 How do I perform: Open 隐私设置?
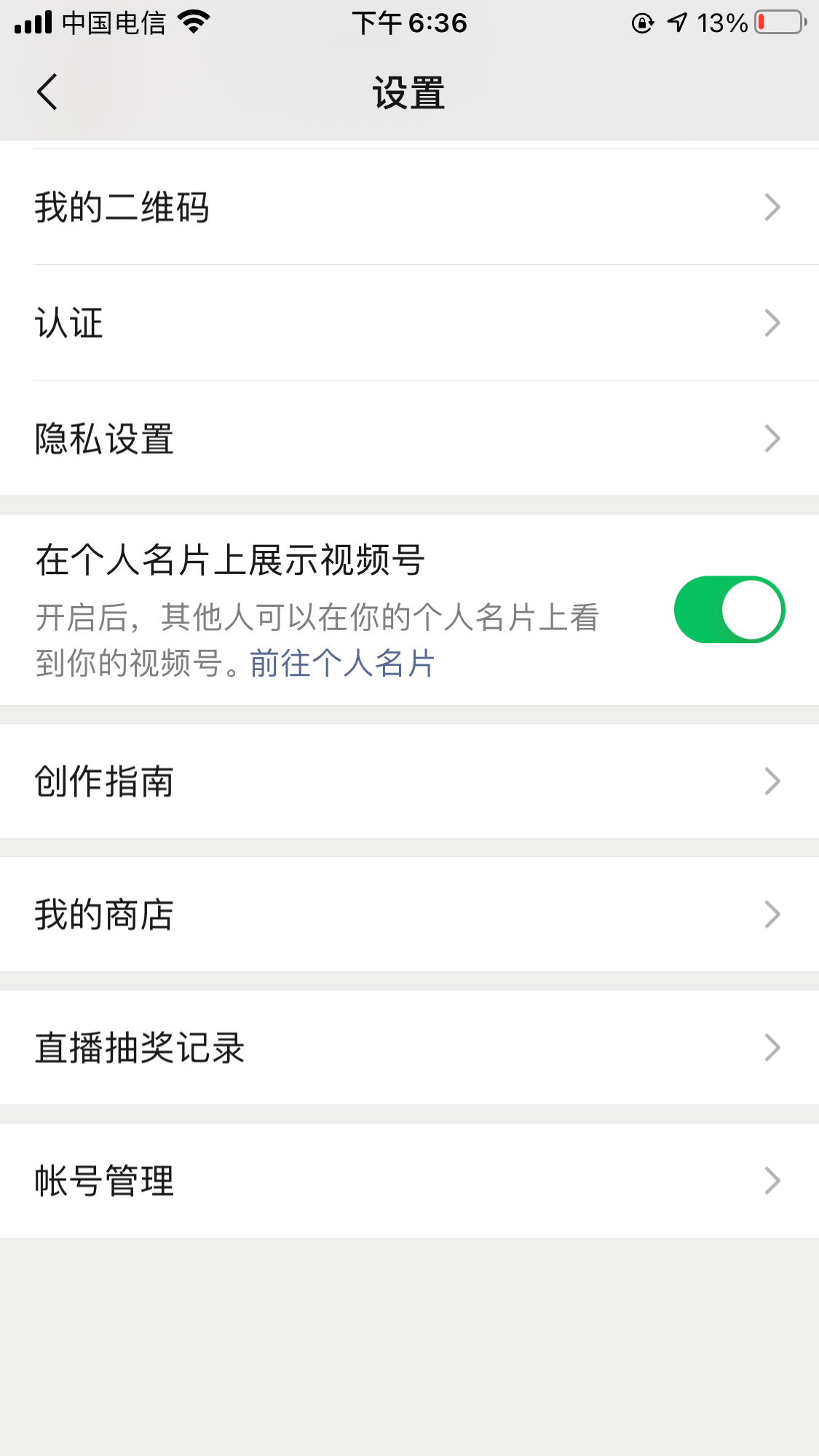point(409,439)
